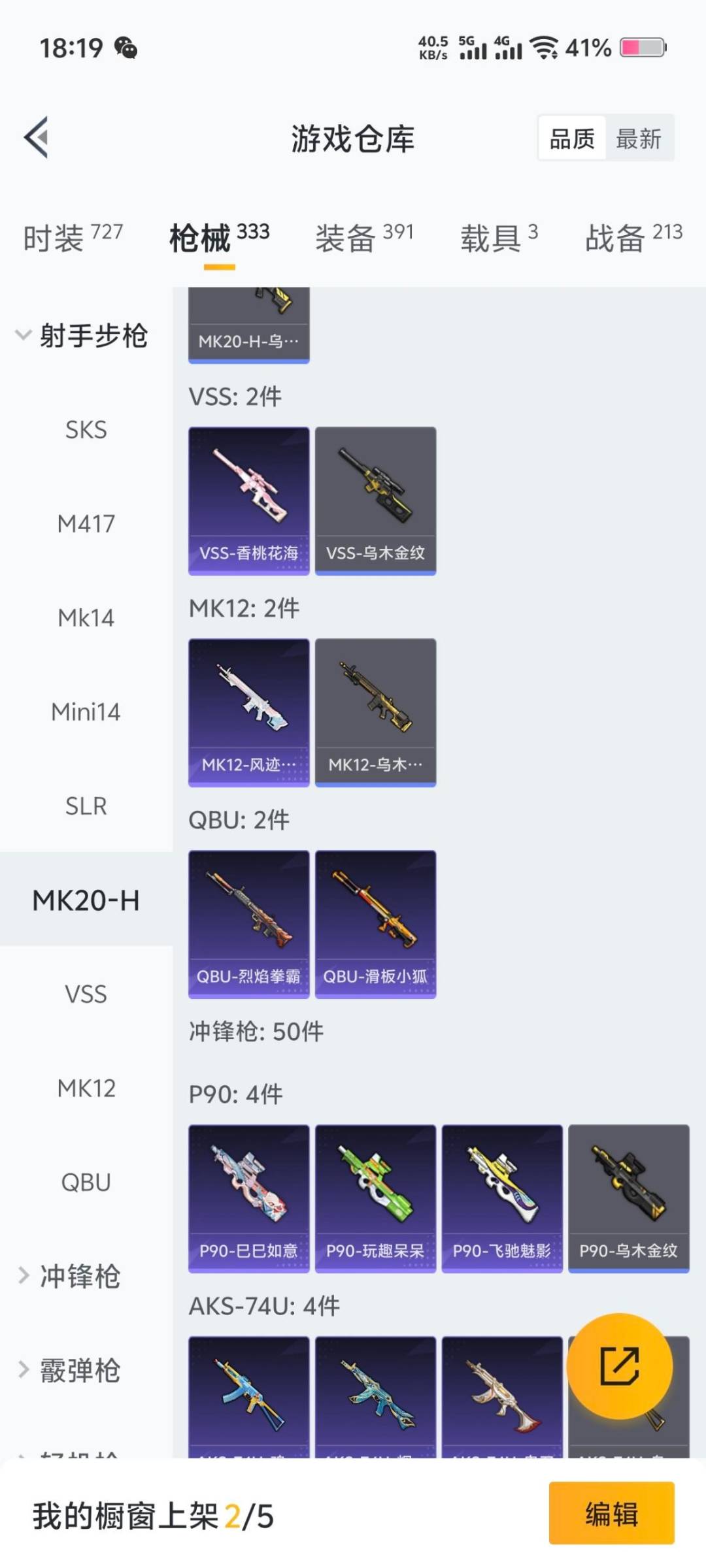Open the QBU-滑板小狐 skin
This screenshot has height=1568, width=706.
coord(375,924)
